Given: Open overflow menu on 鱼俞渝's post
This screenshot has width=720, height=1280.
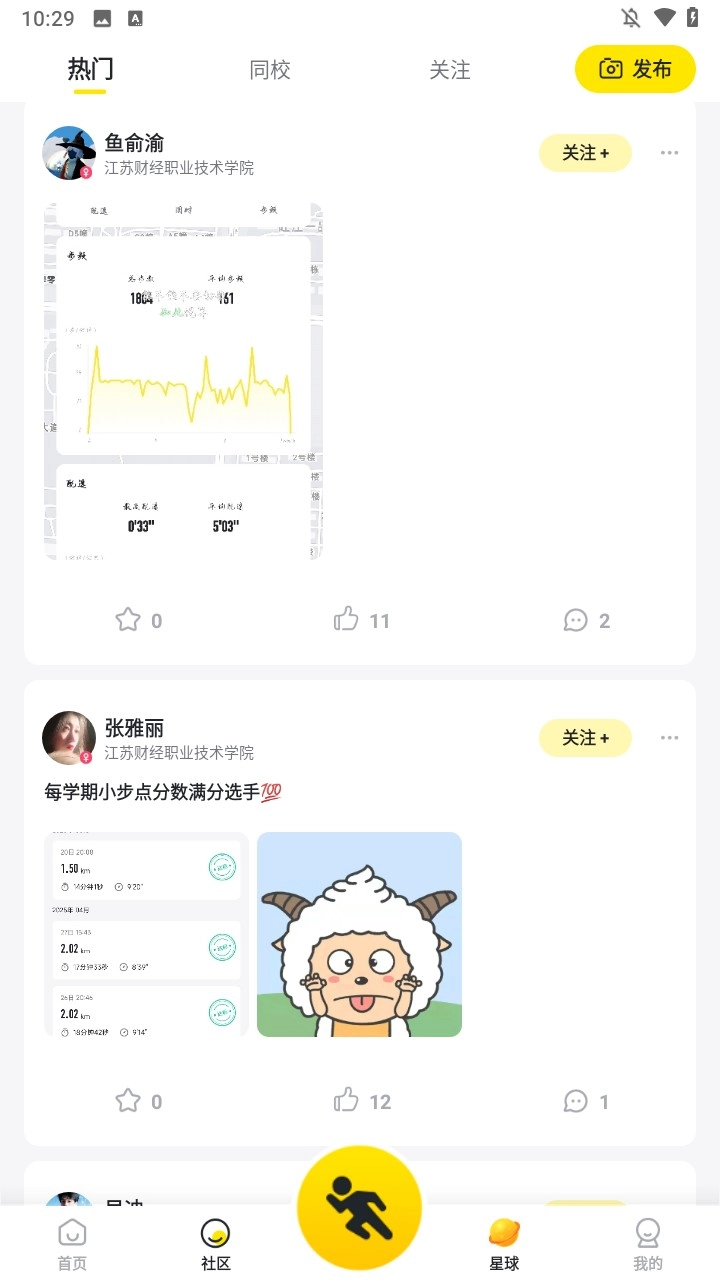Looking at the screenshot, I should coord(669,153).
